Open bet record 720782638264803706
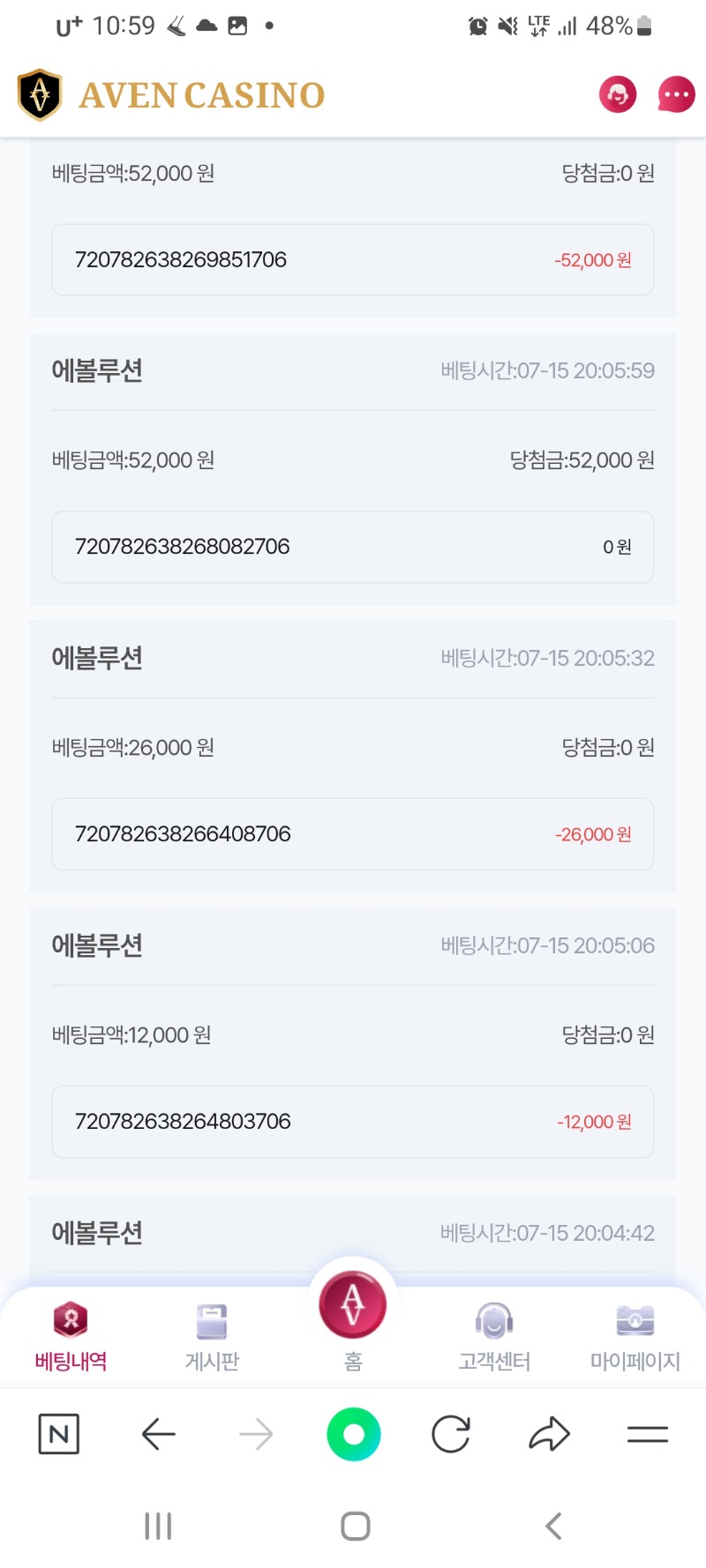The width and height of the screenshot is (706, 1568). click(x=353, y=1122)
